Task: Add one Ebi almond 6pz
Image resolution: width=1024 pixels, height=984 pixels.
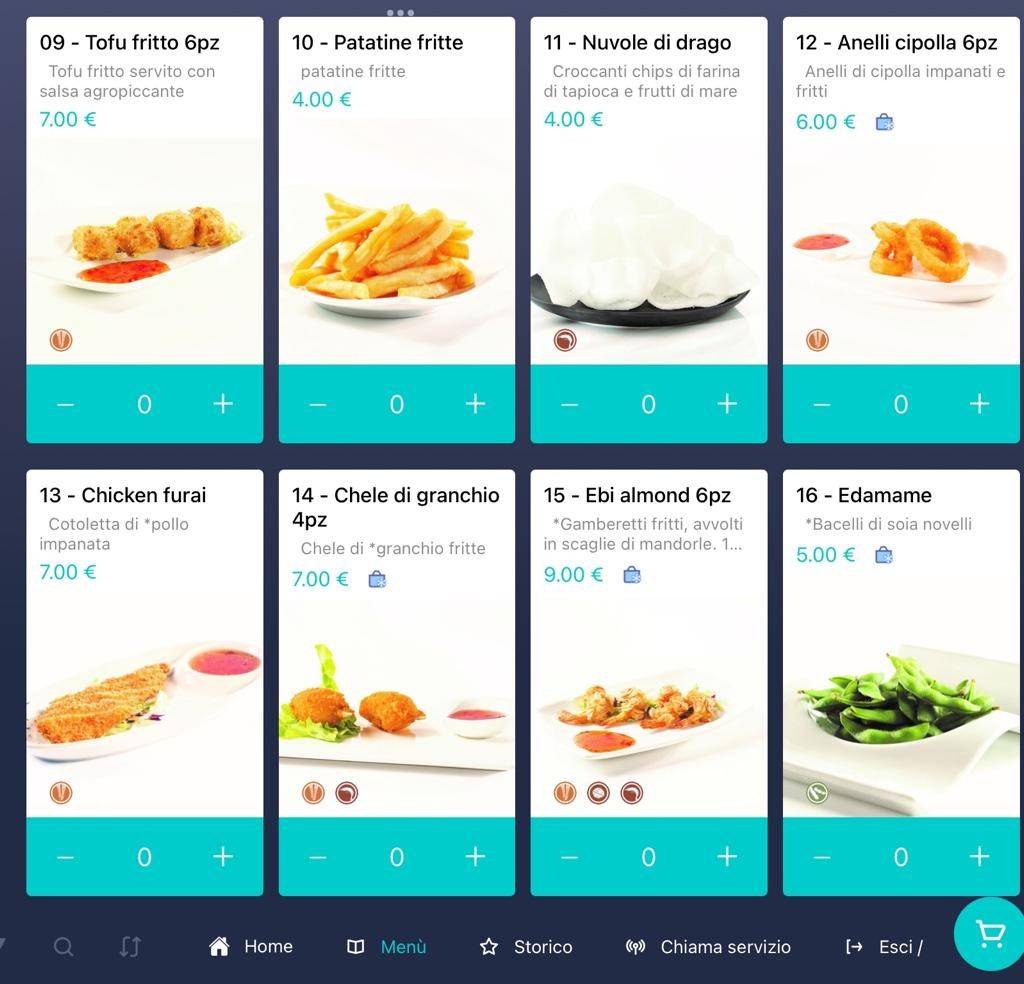Action: pos(727,857)
